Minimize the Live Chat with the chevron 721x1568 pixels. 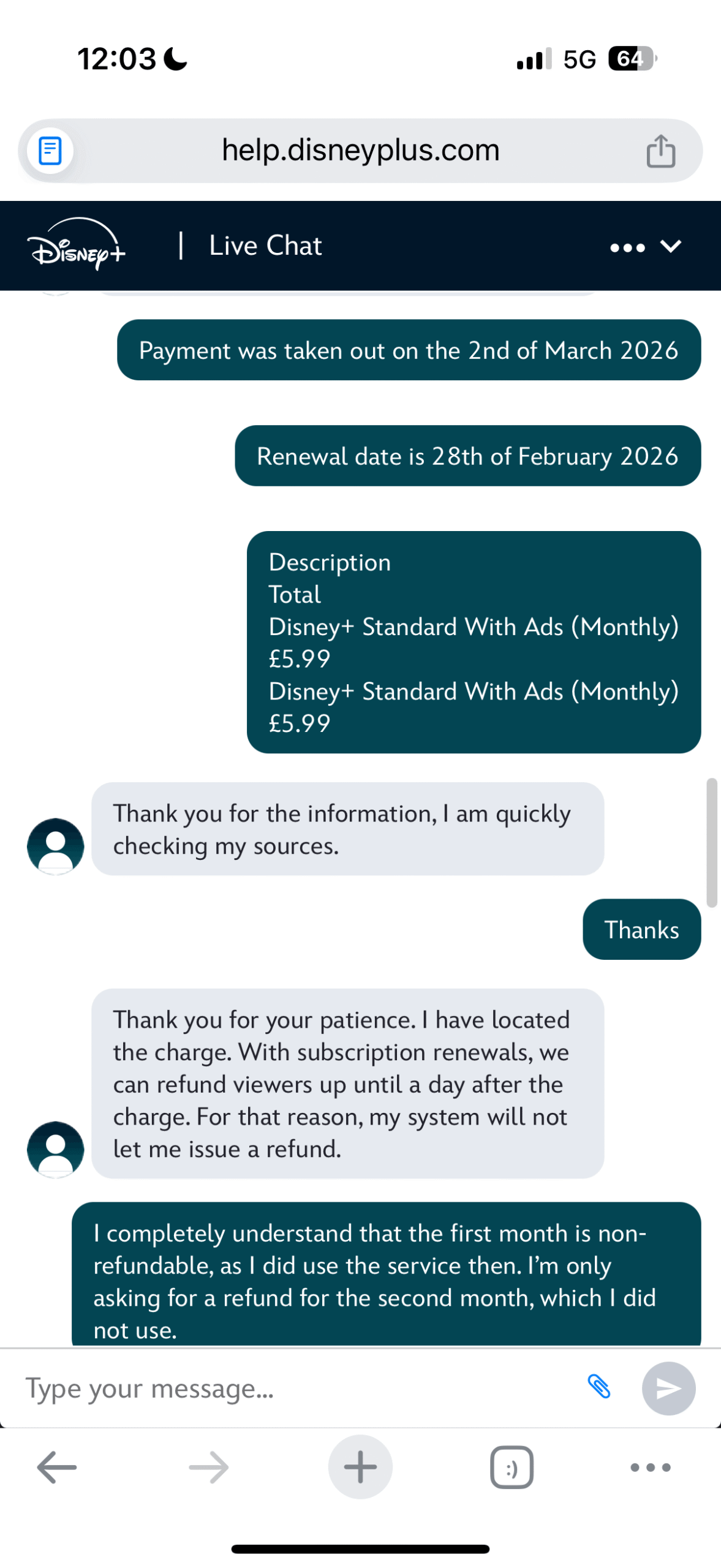(x=671, y=246)
